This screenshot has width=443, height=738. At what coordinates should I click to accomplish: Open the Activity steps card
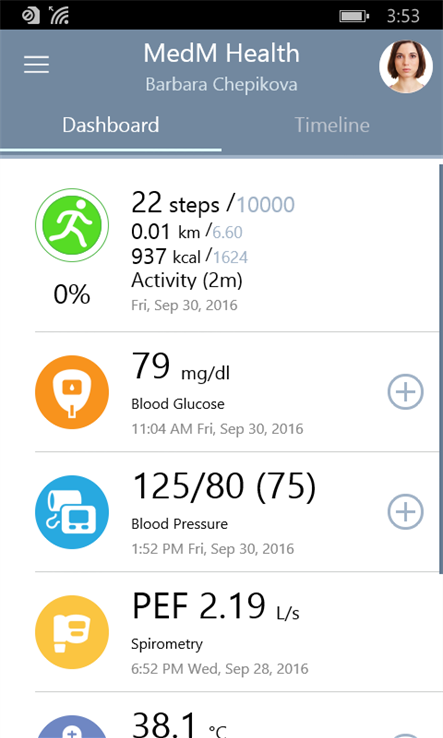237,250
